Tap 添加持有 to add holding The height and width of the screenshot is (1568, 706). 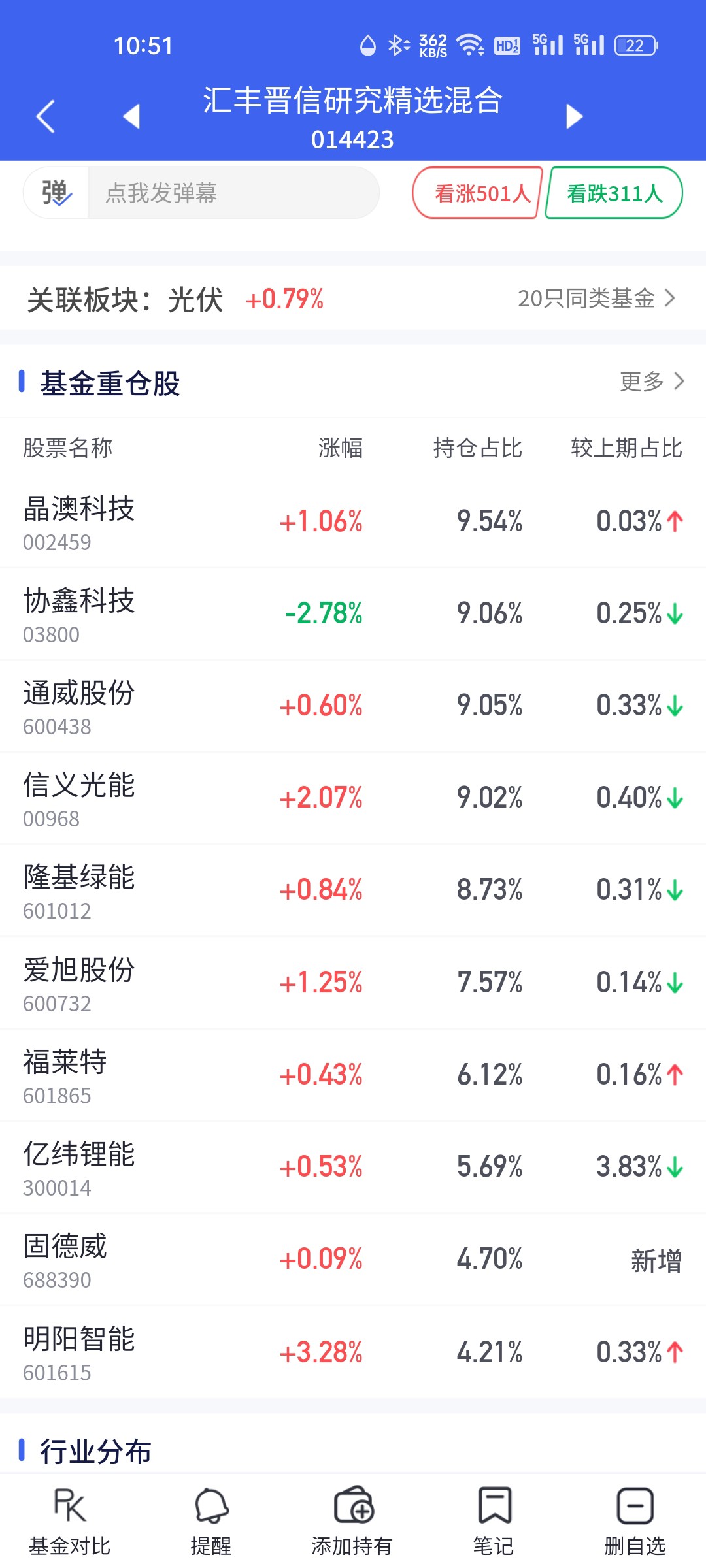pos(352,1522)
